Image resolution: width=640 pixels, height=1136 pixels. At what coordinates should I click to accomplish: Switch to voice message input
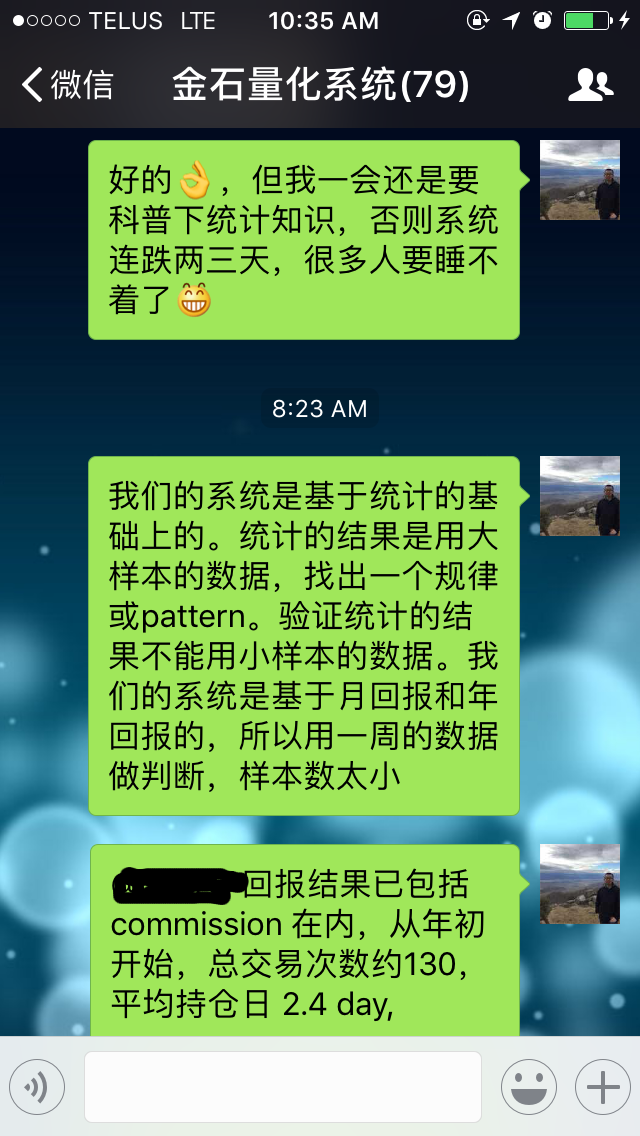coord(37,1087)
